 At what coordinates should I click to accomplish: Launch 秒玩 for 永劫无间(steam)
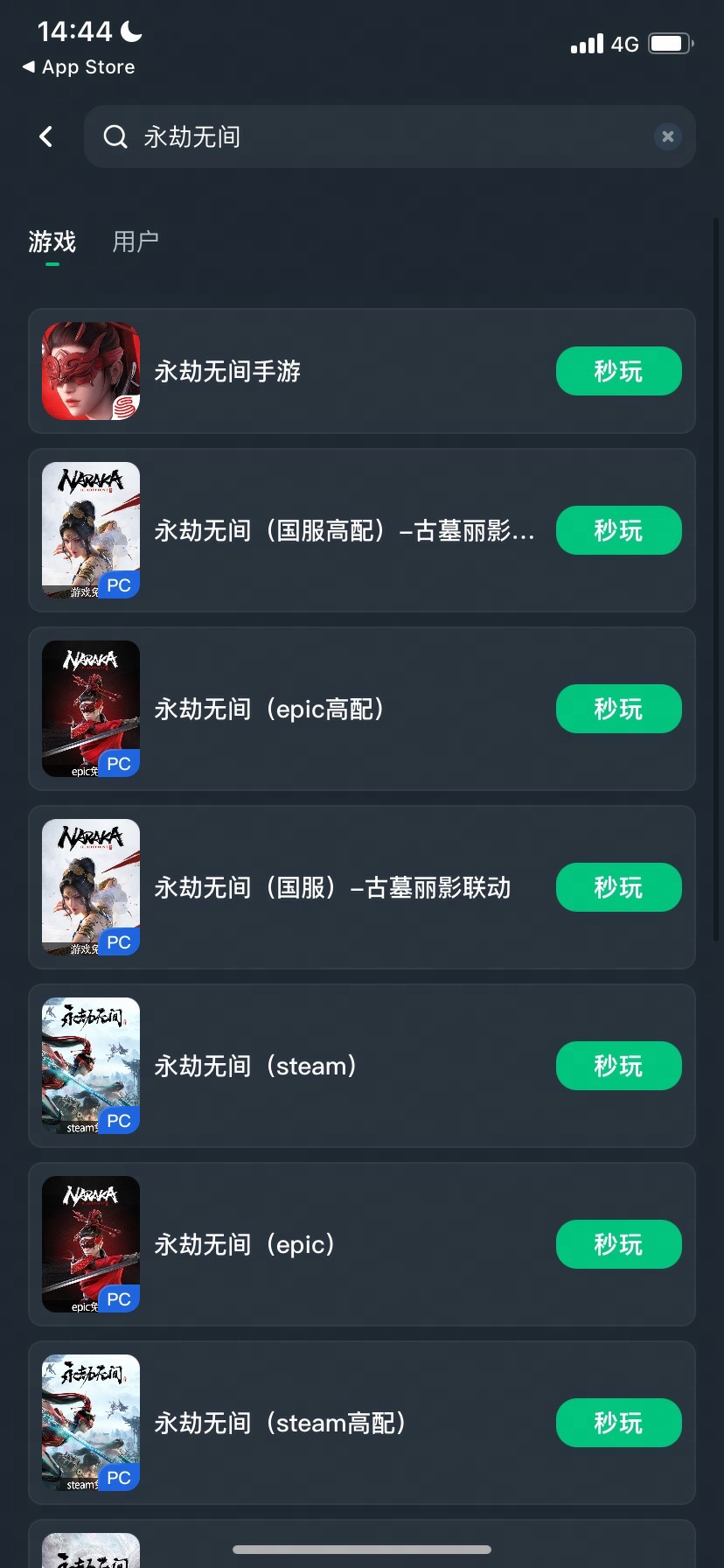(618, 1066)
